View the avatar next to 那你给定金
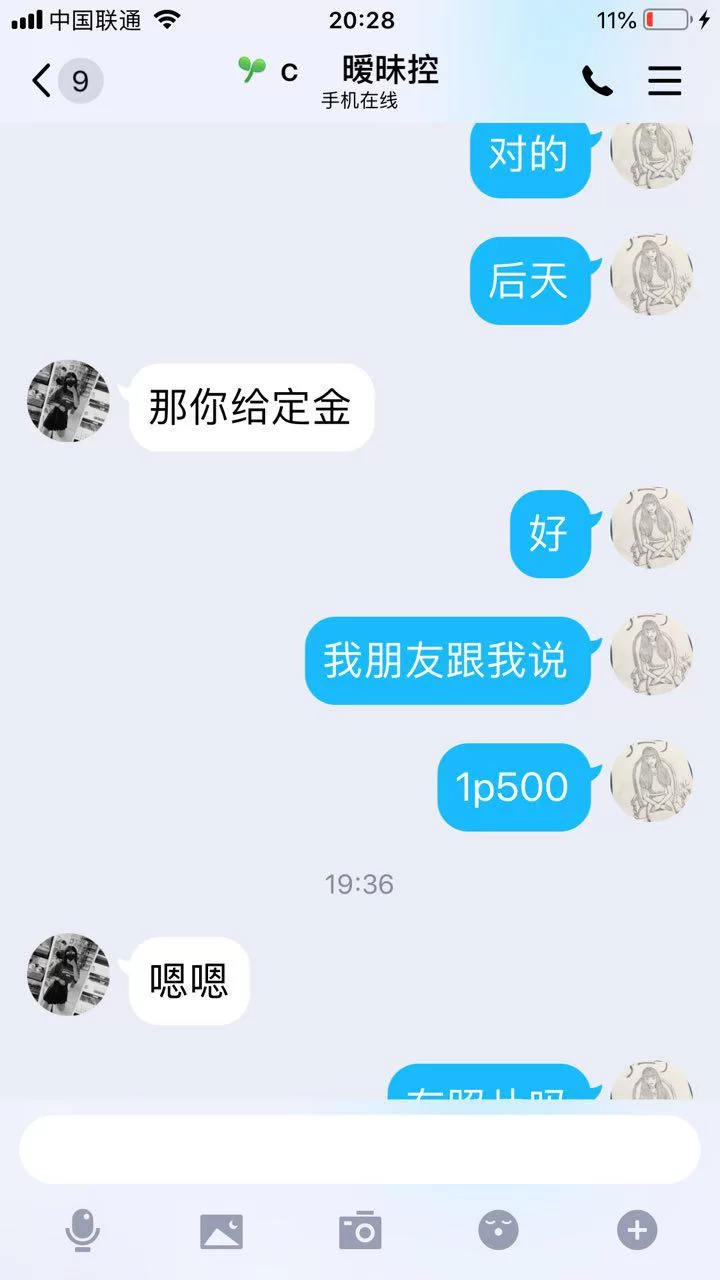This screenshot has height=1280, width=720. 68,402
